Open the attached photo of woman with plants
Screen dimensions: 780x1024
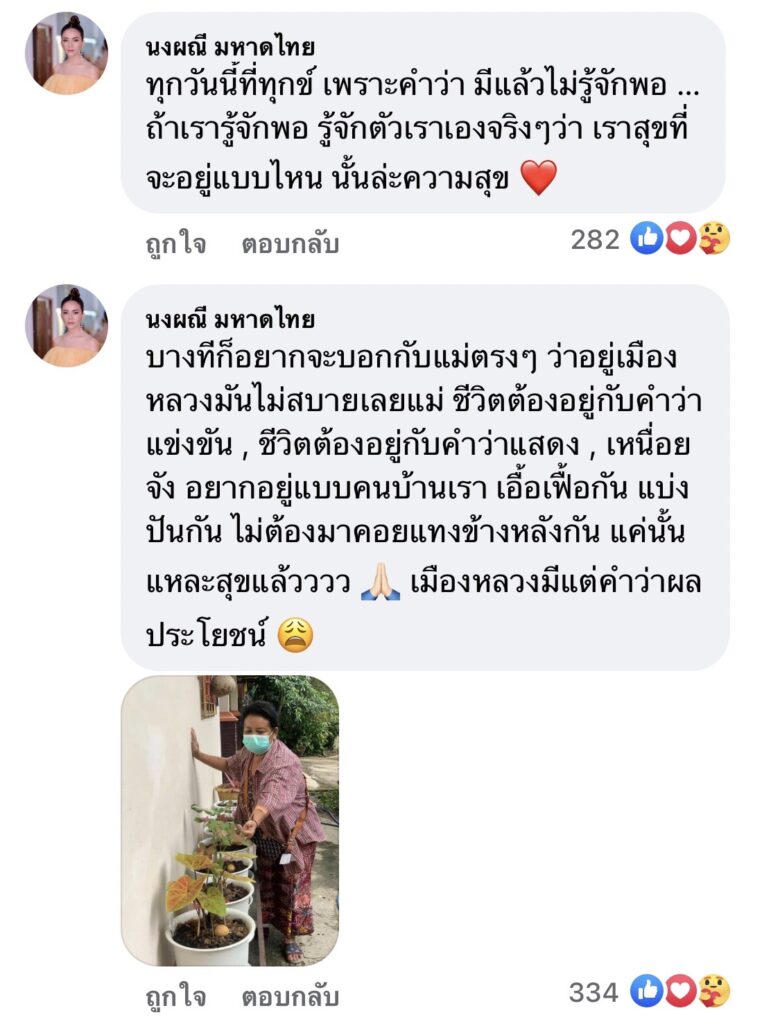point(230,820)
